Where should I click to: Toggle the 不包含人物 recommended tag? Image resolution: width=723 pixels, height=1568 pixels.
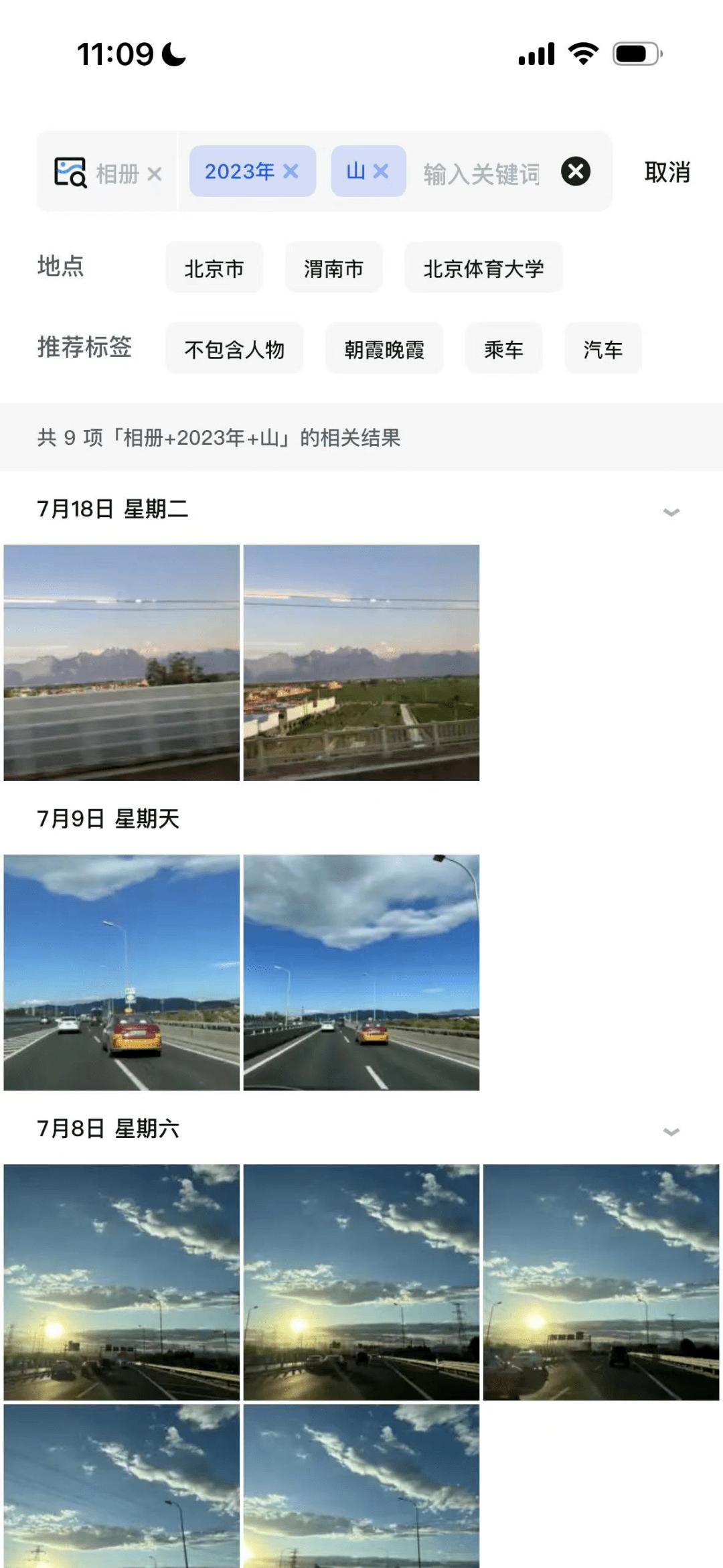(234, 348)
